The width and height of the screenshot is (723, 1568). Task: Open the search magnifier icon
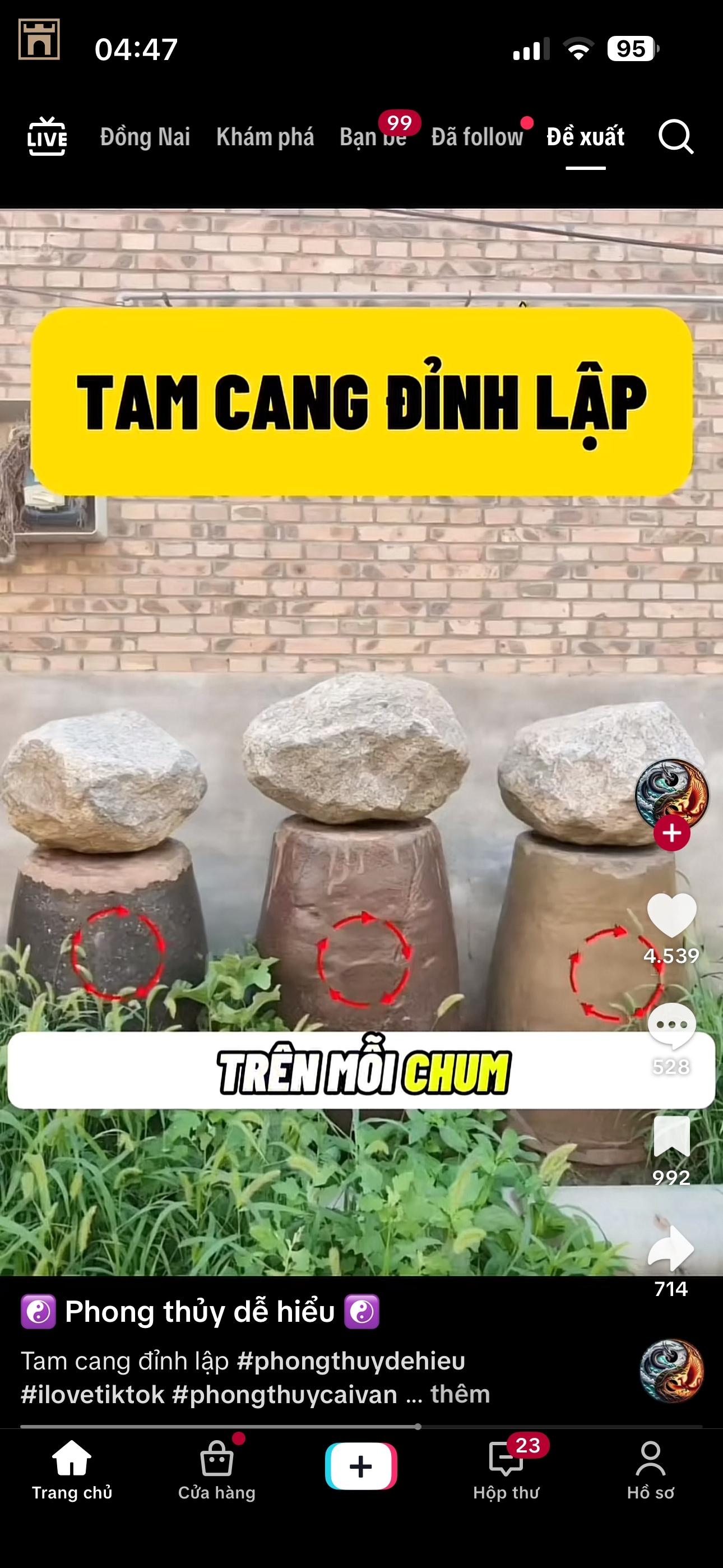[x=675, y=136]
